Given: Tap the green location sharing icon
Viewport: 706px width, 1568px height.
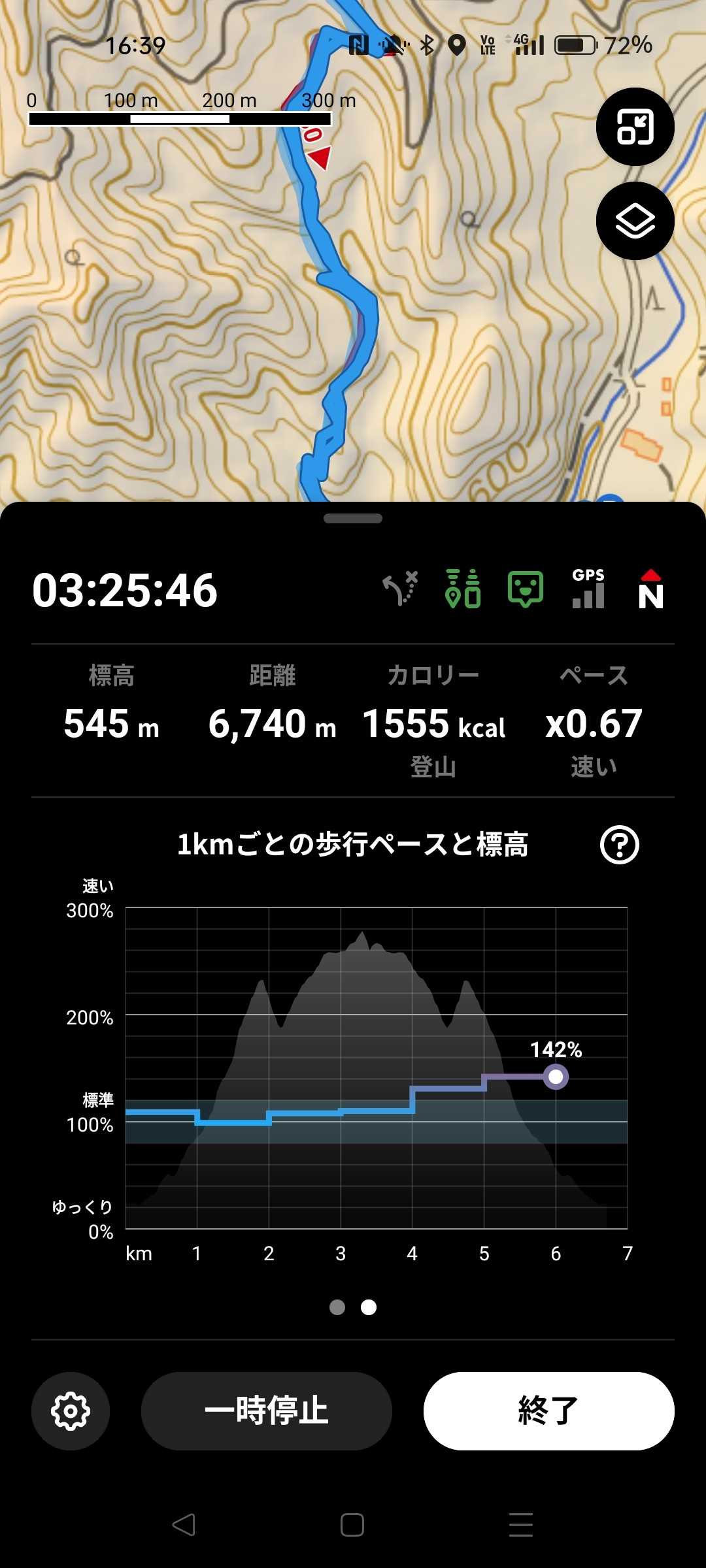Looking at the screenshot, I should (526, 589).
